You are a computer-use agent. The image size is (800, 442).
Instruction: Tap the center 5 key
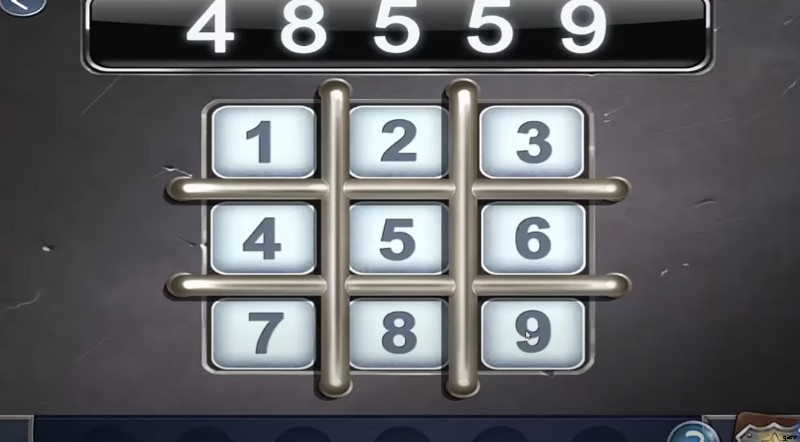[398, 238]
